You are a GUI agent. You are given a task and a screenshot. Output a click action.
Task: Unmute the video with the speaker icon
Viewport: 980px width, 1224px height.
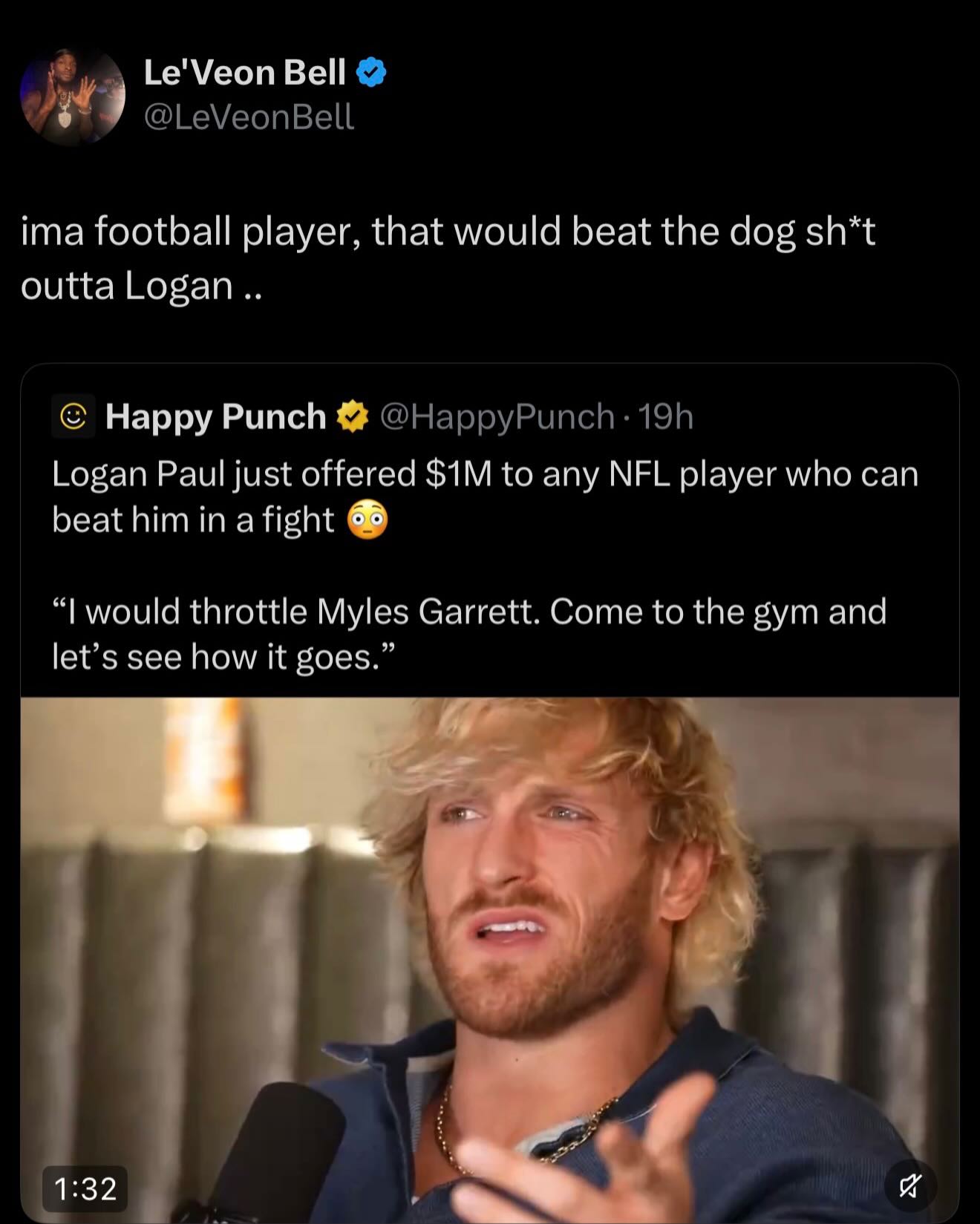tap(910, 1186)
